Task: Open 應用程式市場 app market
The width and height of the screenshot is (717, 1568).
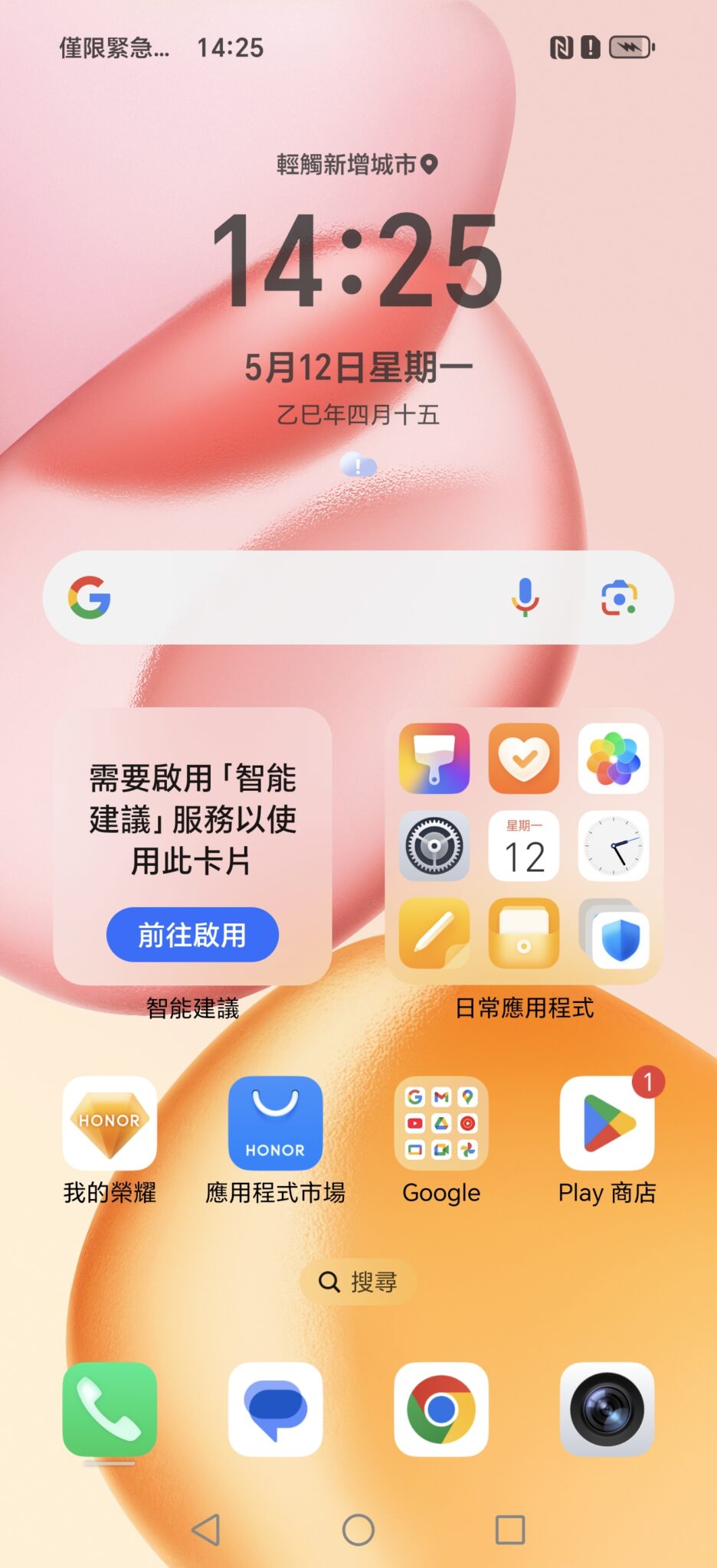Action: click(275, 1123)
